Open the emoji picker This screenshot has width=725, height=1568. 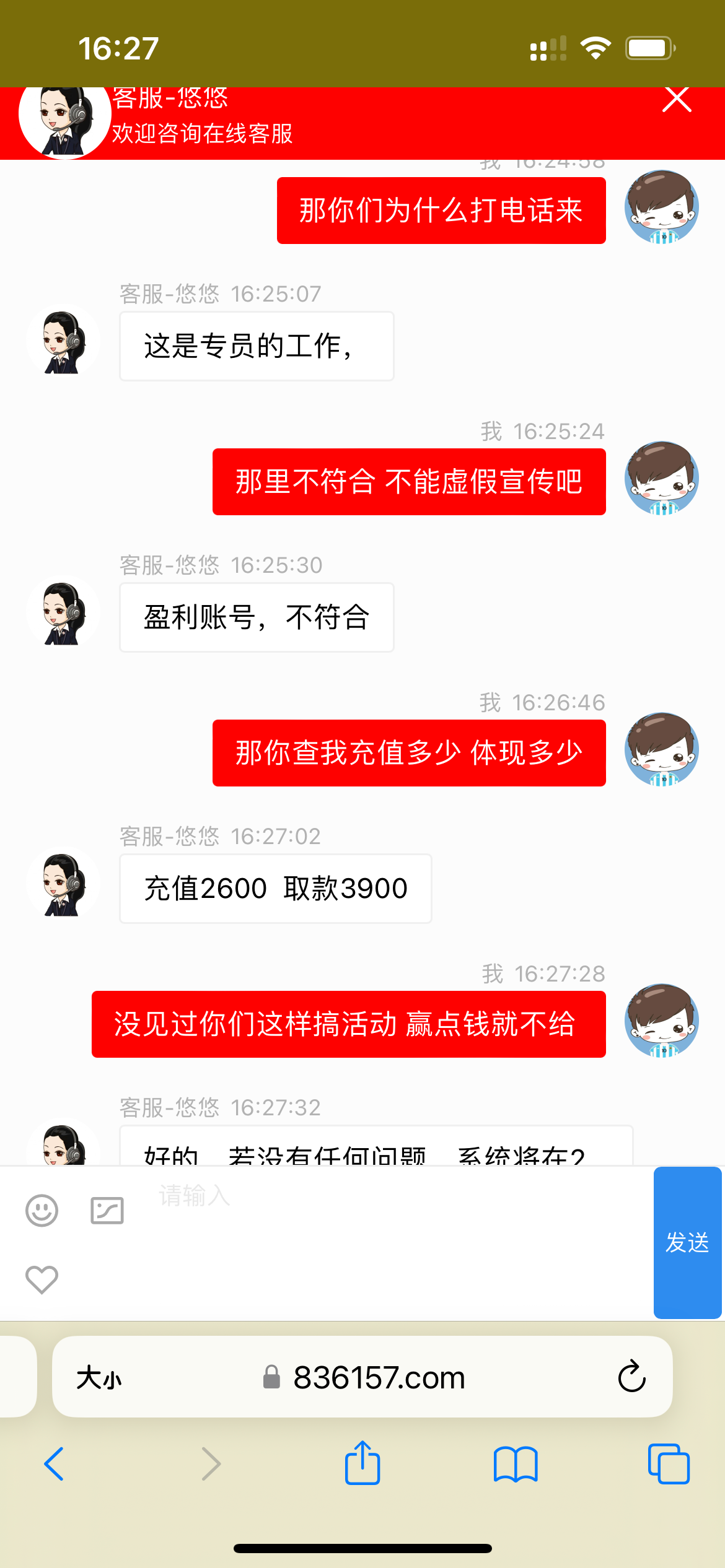pyautogui.click(x=42, y=1210)
